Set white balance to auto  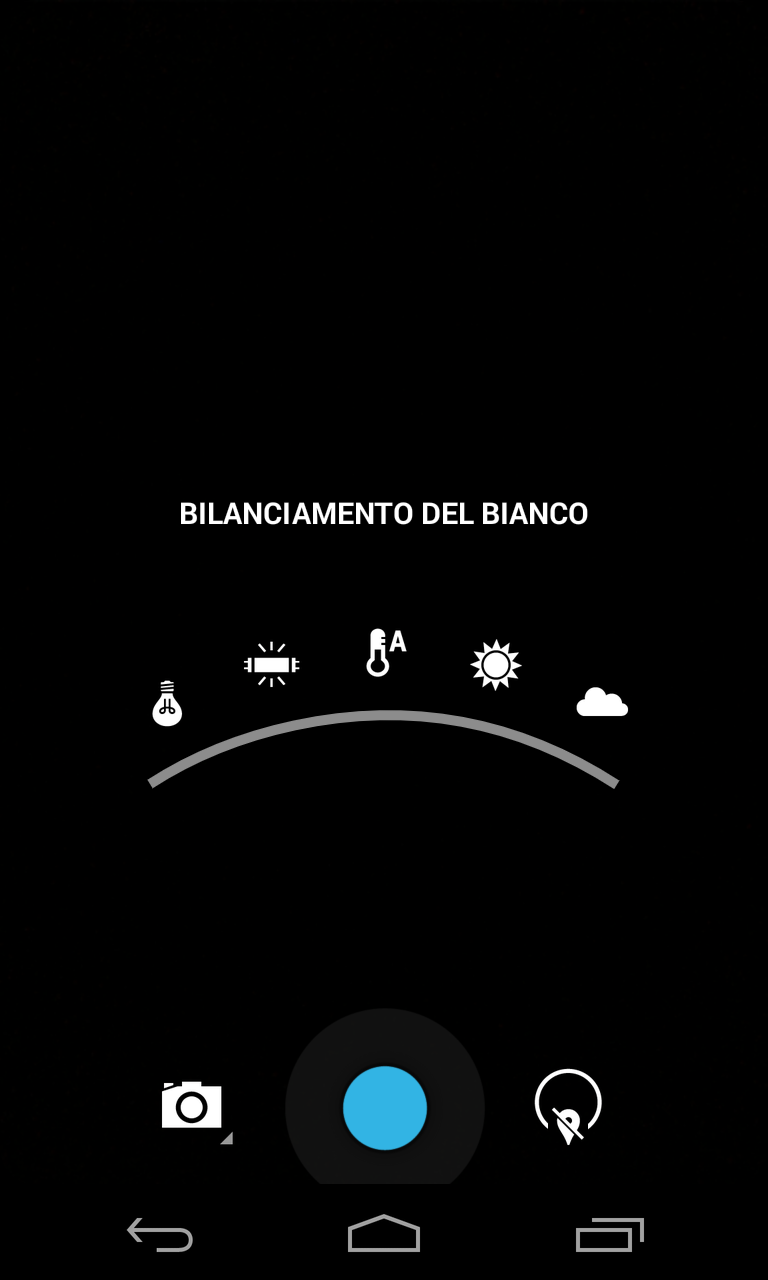pos(385,652)
